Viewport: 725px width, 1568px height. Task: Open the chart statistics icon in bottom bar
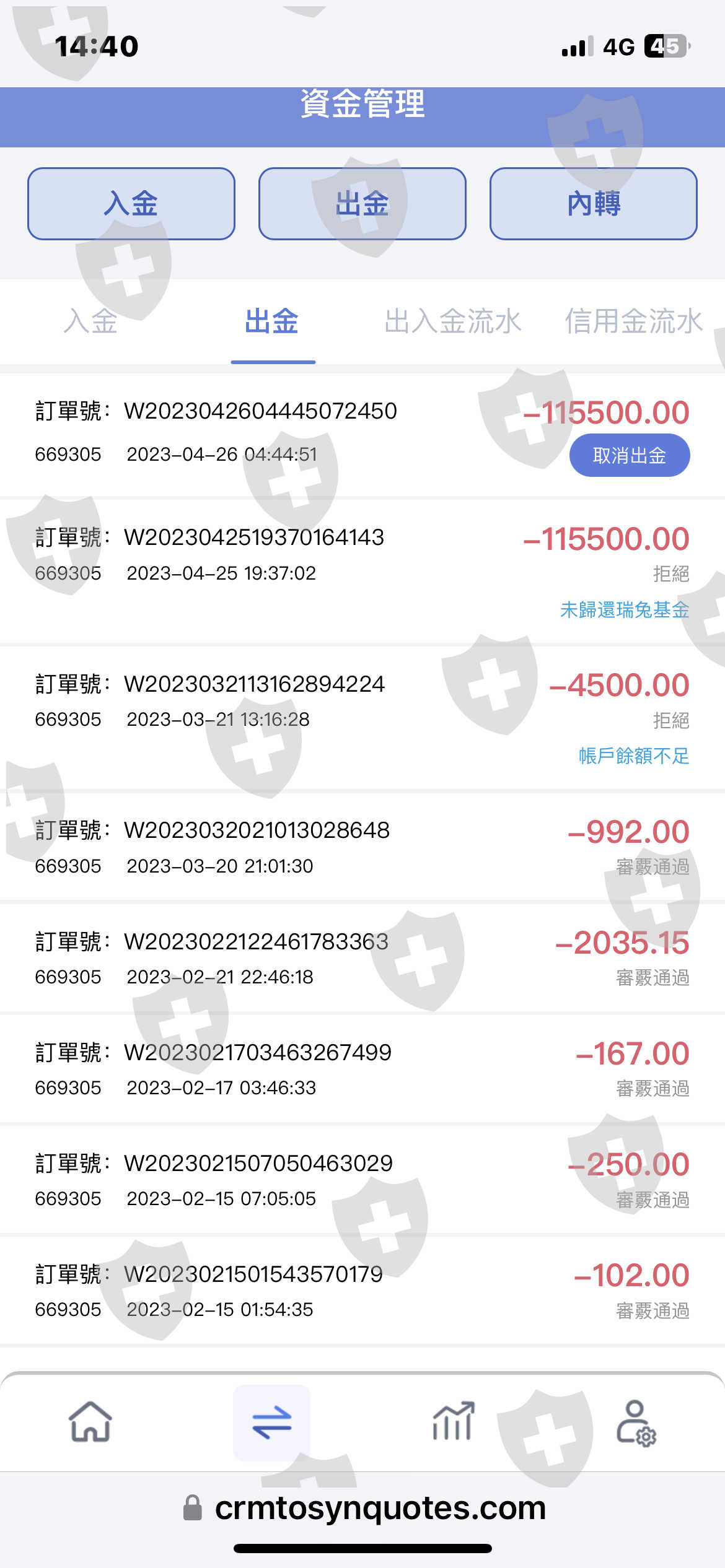453,1422
